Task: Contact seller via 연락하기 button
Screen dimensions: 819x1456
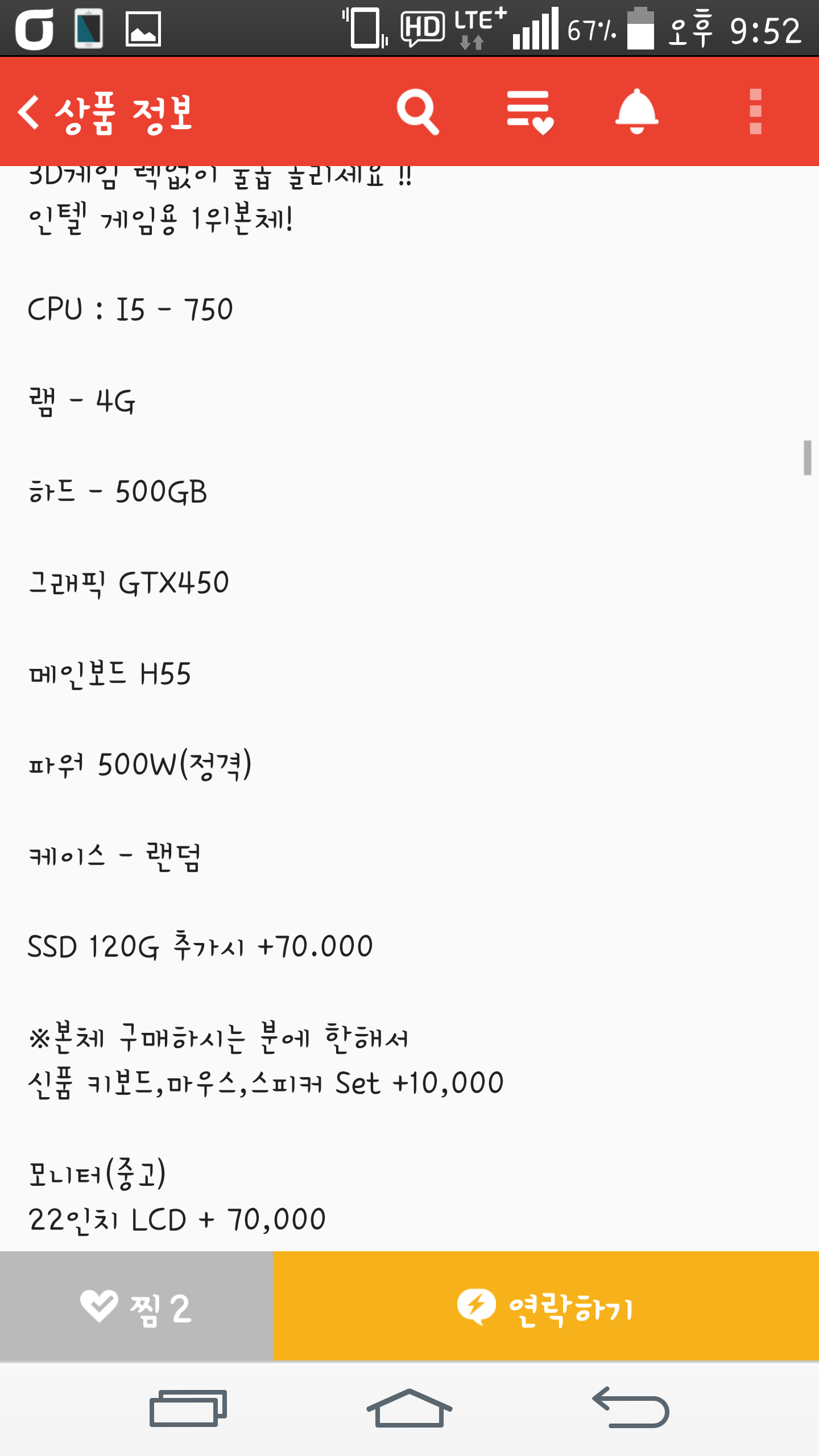Action: (546, 1306)
